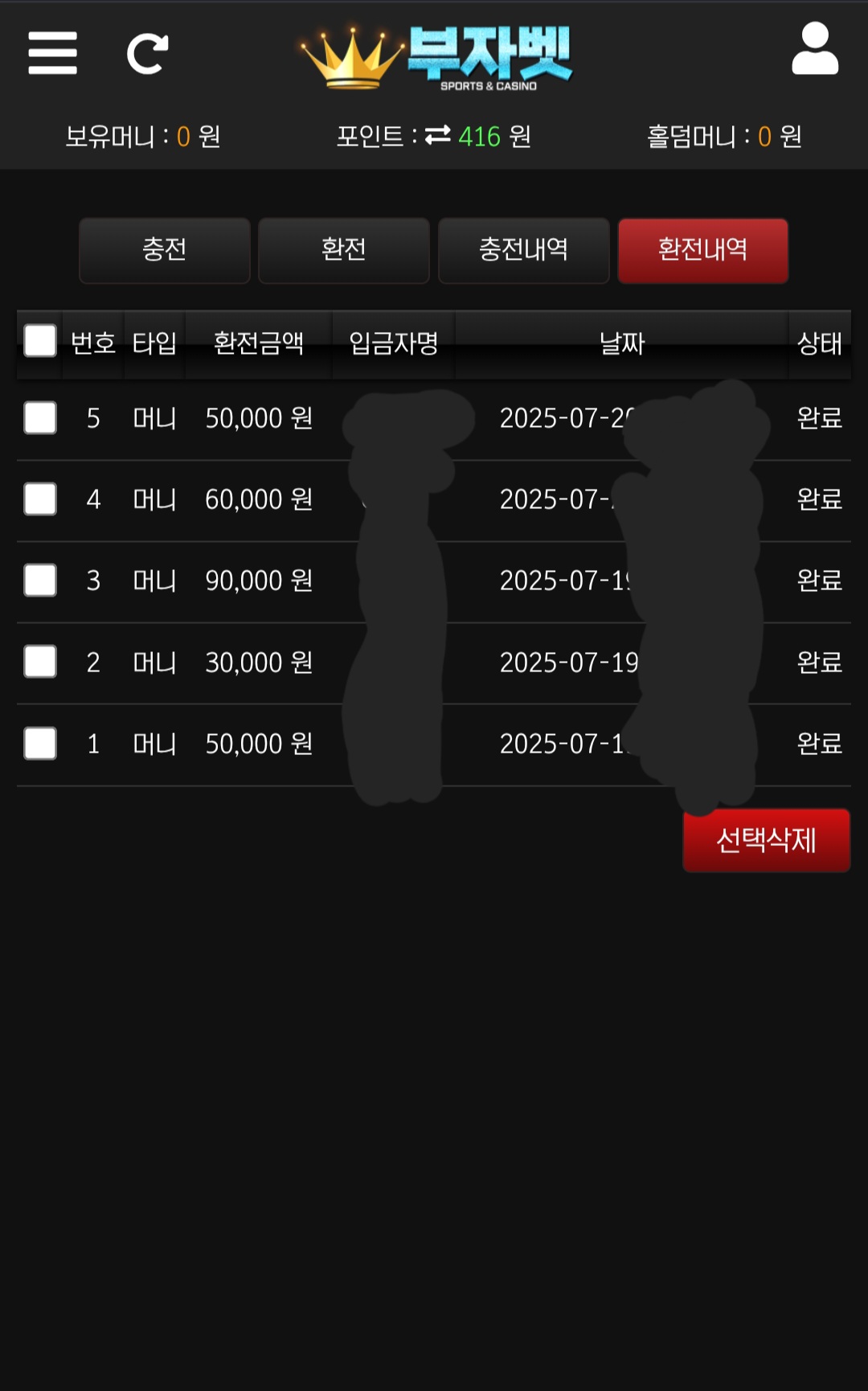Select the checkbox for the 60,000 원 row
868x1391 pixels.
tap(40, 499)
